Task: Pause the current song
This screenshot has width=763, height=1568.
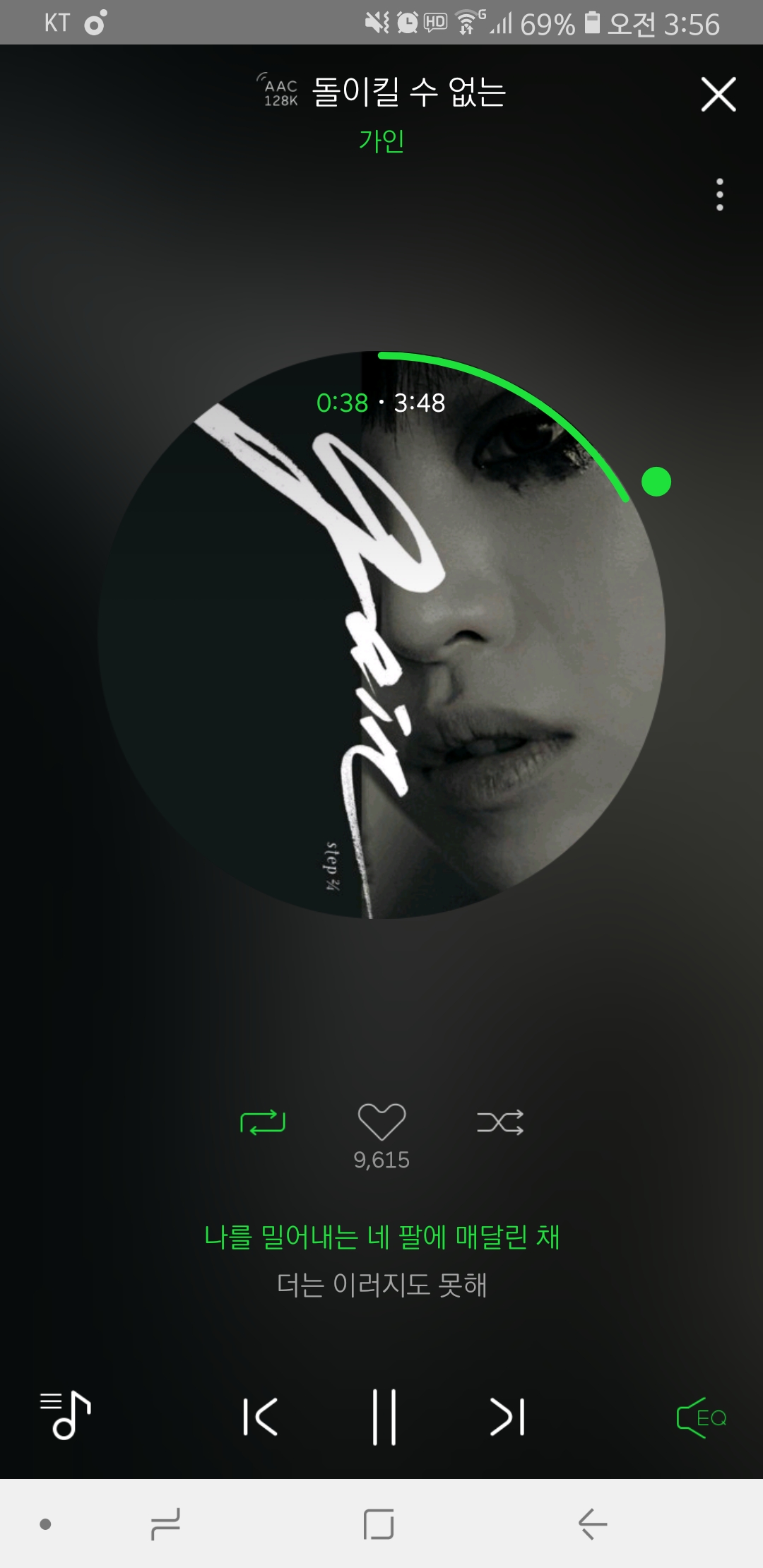Action: 384,1417
